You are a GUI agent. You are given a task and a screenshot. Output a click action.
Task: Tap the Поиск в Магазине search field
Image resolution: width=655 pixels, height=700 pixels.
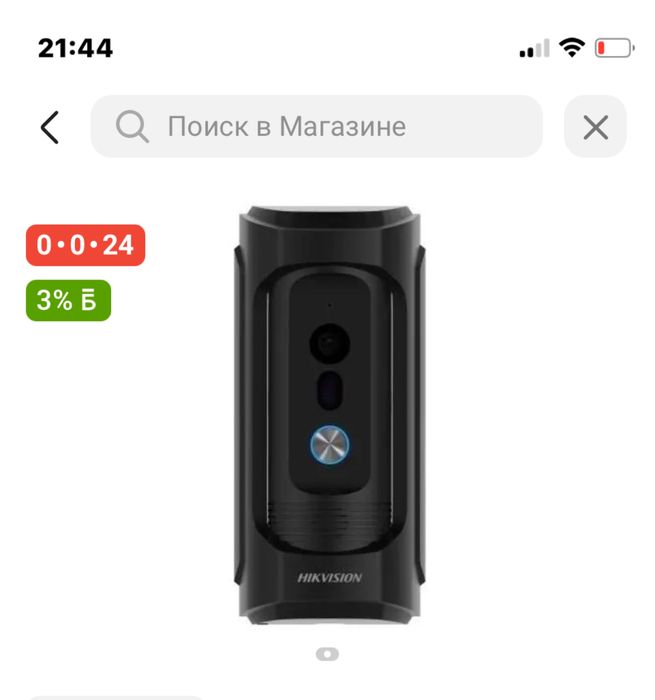tap(316, 127)
